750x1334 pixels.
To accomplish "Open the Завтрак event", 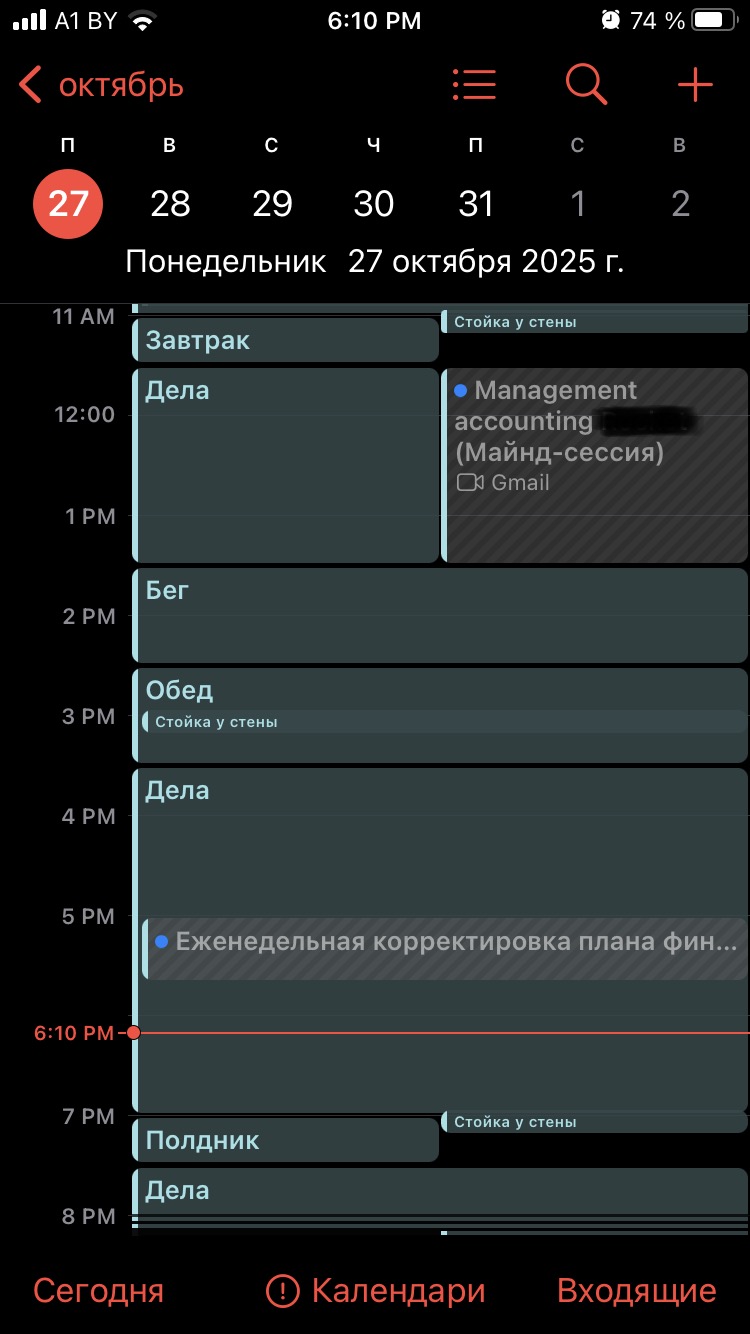I will tap(285, 341).
